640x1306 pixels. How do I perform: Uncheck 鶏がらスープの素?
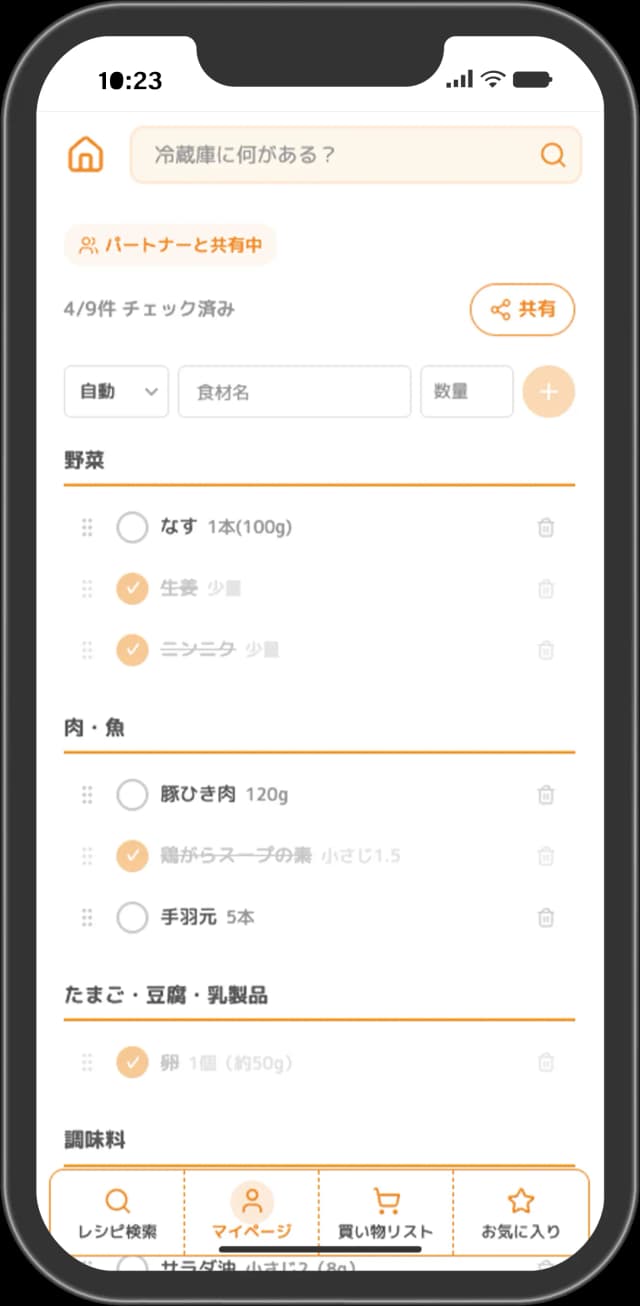132,856
